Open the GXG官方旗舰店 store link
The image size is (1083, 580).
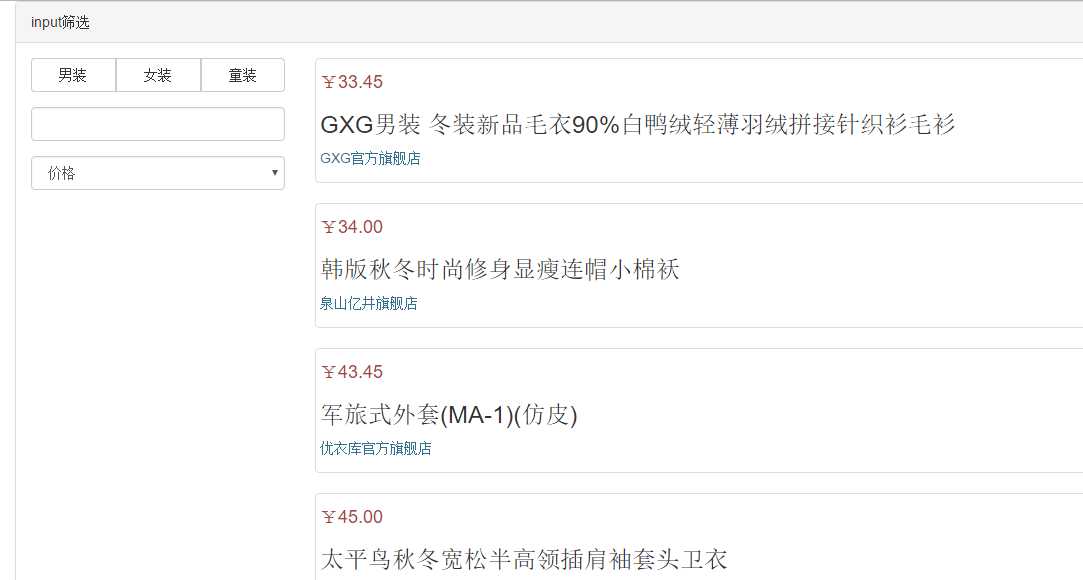tap(370, 158)
